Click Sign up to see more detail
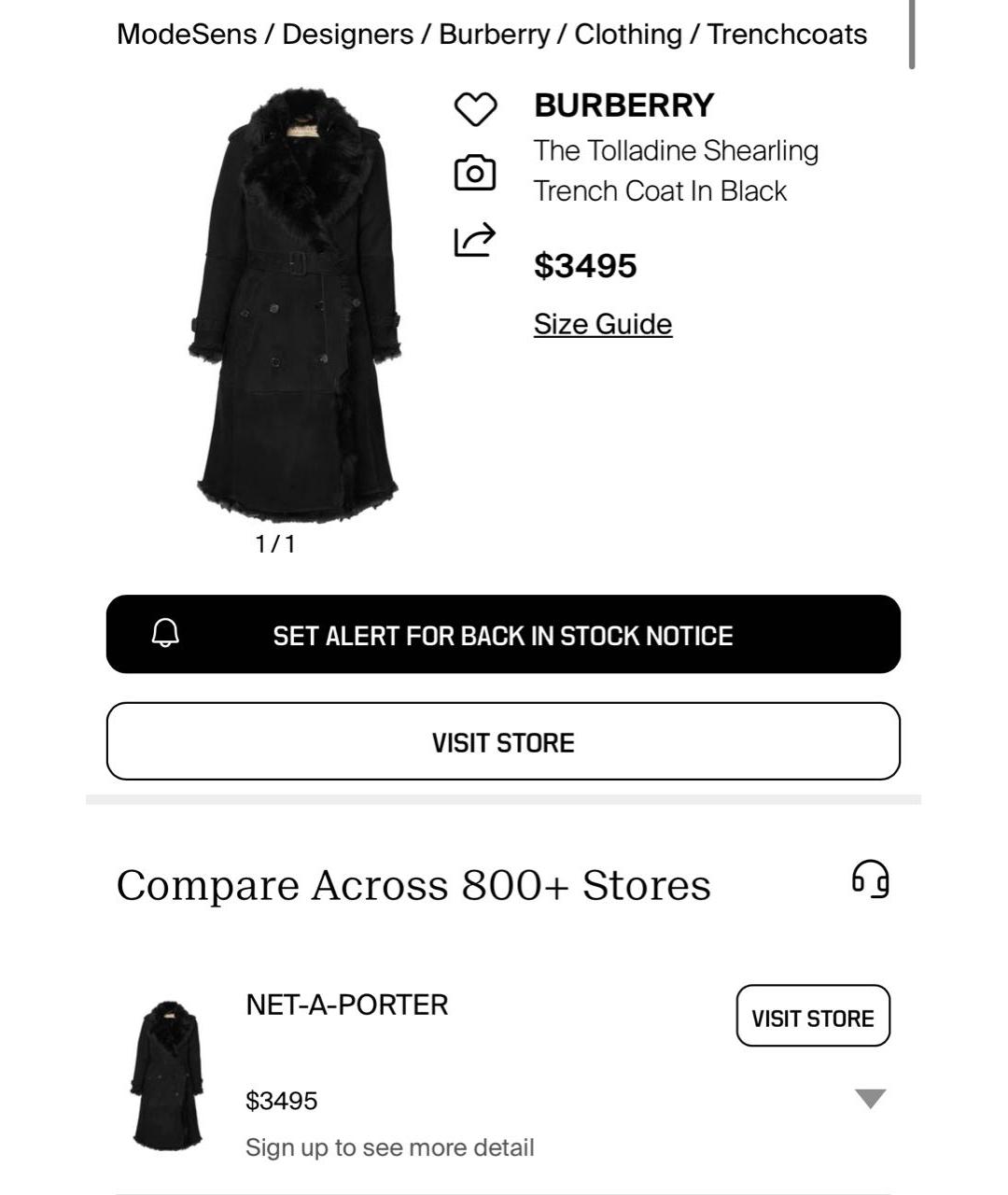 pyautogui.click(x=391, y=1147)
